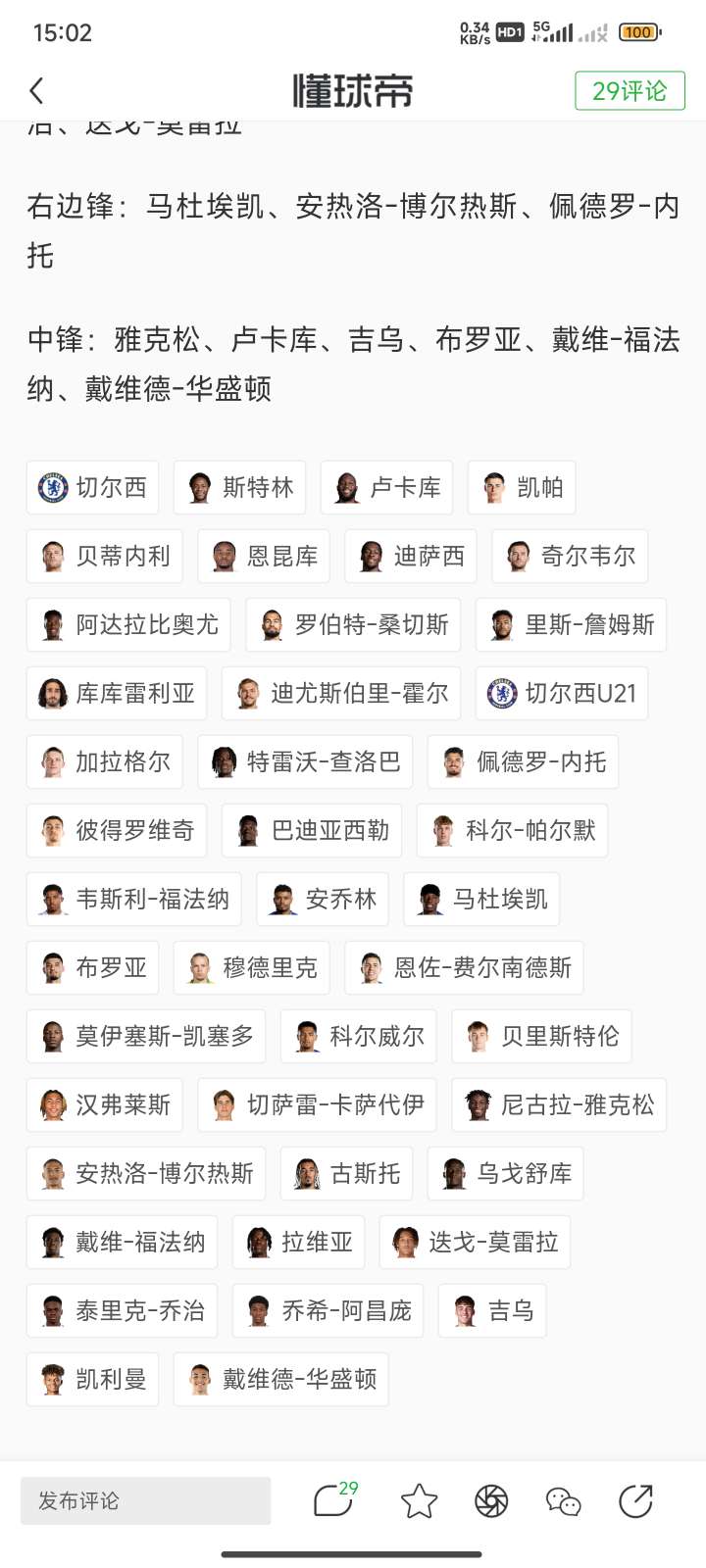Open the comment bubble icon showing 29

(x=334, y=1499)
